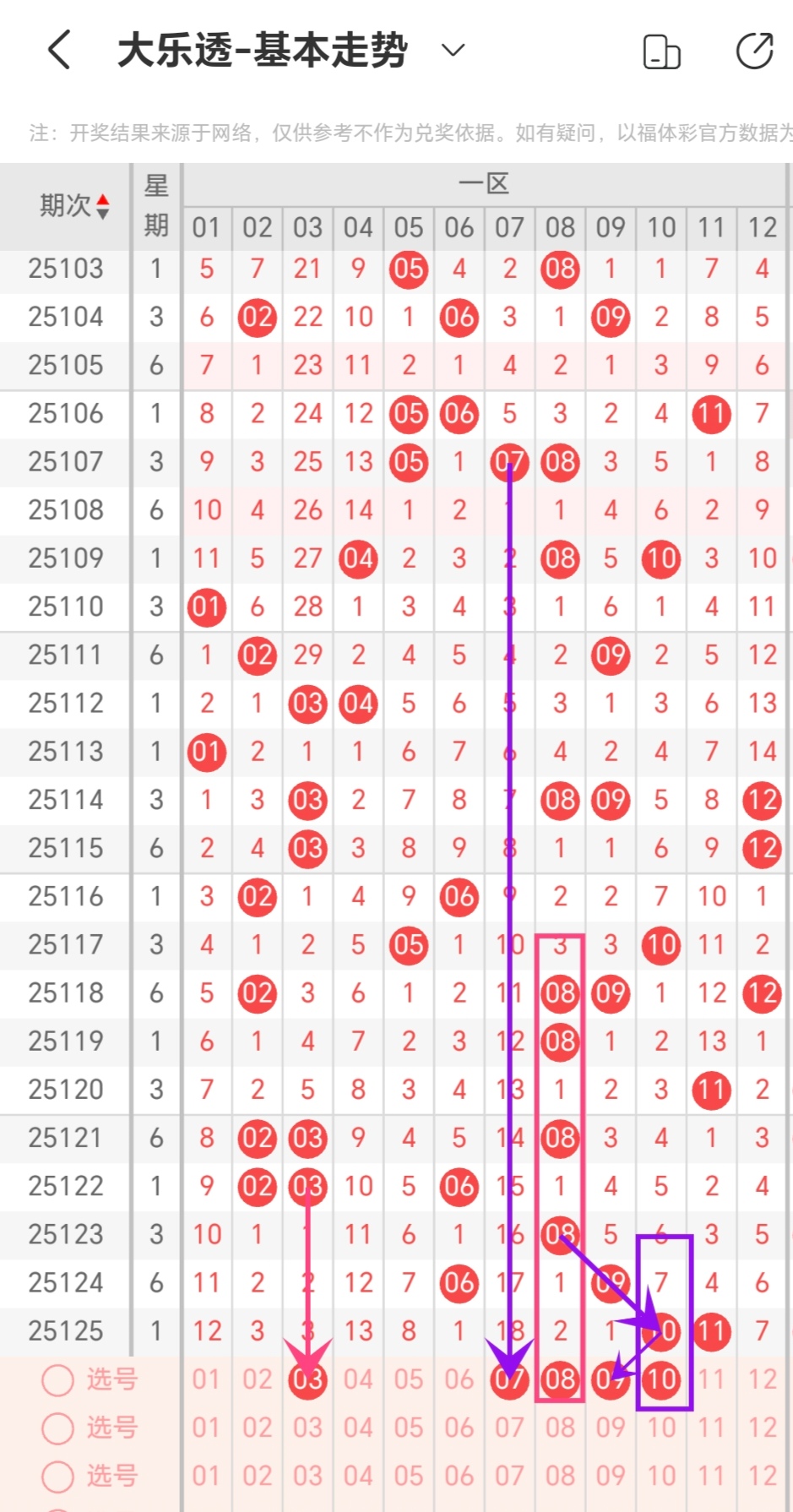Switch screen orientation with the rotate icon
Screen dimensions: 793x1512
click(661, 52)
